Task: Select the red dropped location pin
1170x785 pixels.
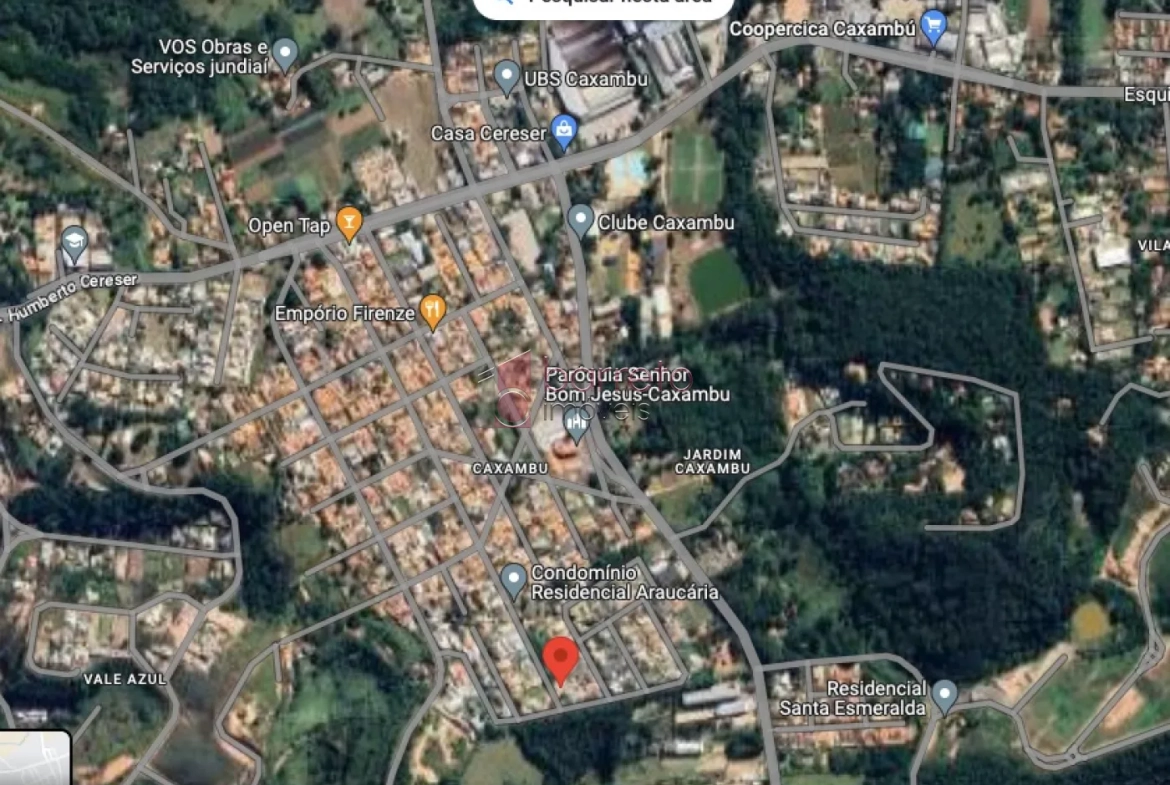Action: coord(561,658)
